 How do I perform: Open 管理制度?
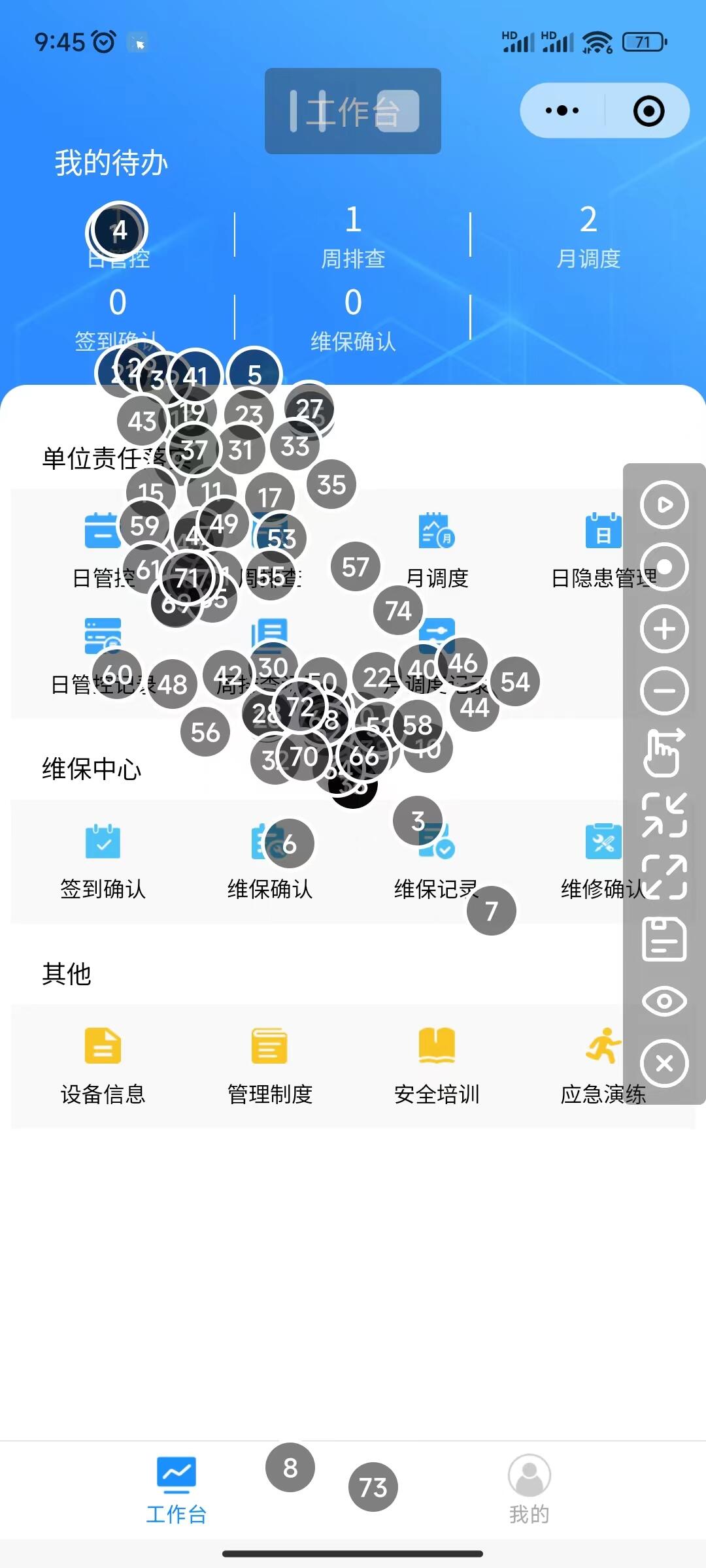pyautogui.click(x=269, y=1065)
